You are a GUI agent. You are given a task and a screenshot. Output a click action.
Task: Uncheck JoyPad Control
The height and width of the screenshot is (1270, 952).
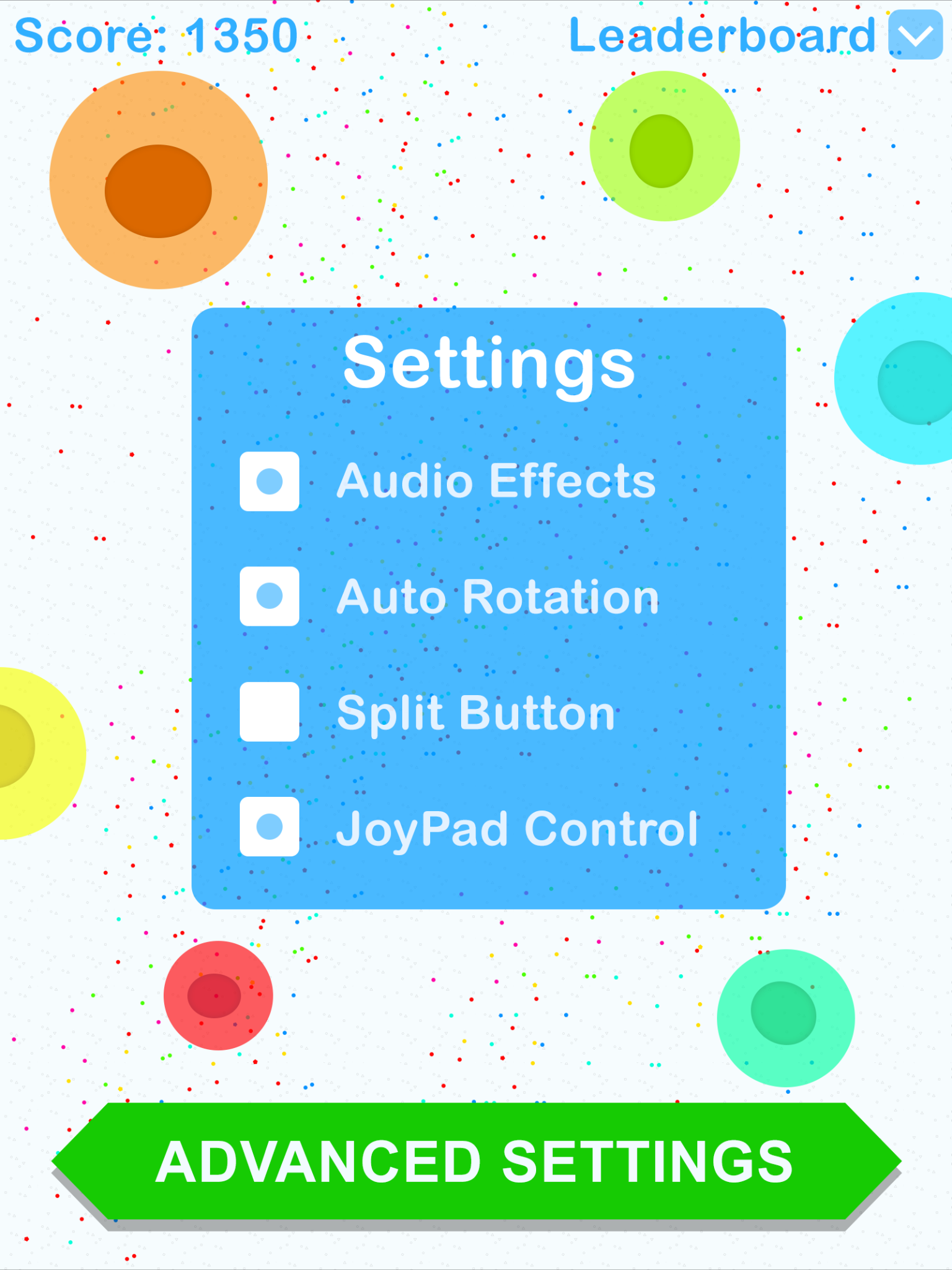click(270, 825)
